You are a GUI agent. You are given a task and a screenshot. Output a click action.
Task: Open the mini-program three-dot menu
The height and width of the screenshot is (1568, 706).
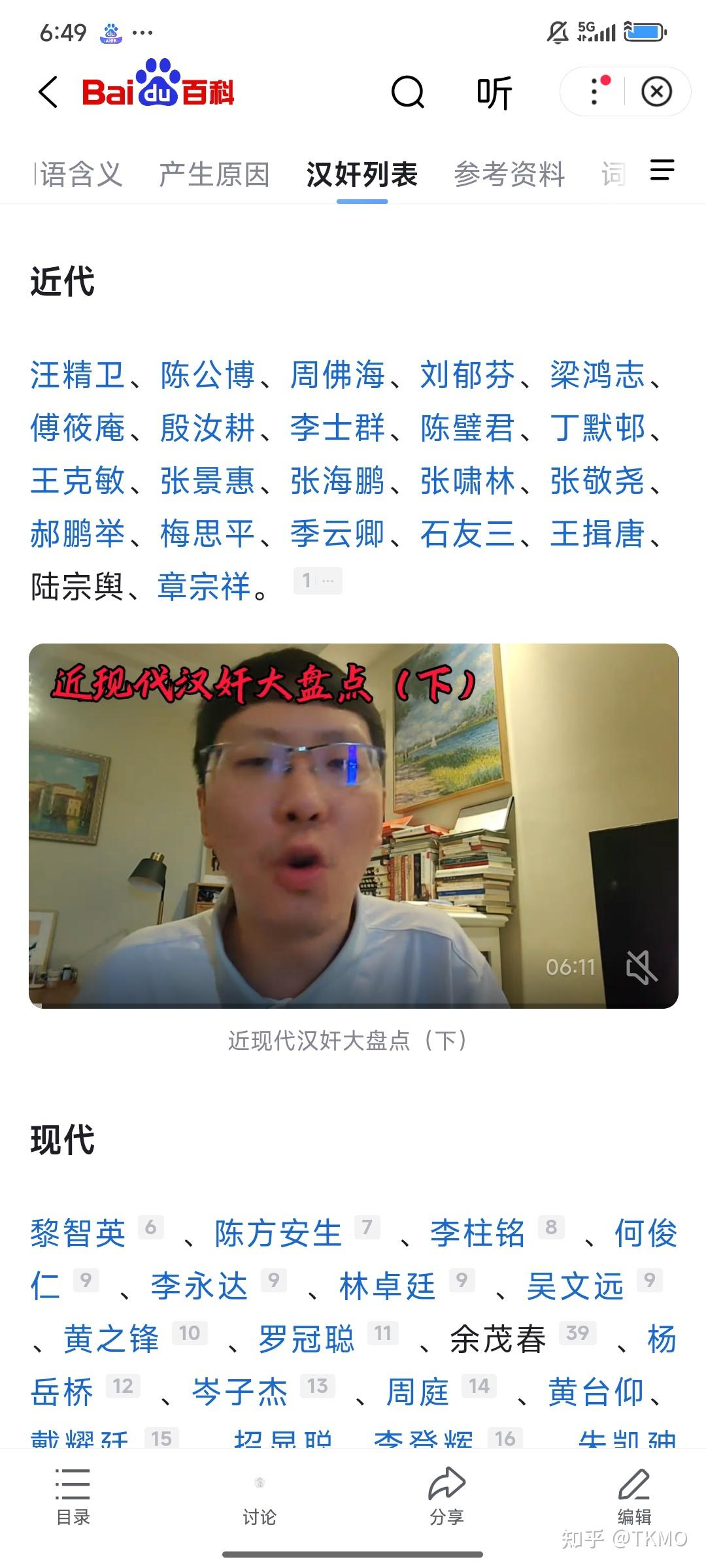tap(594, 91)
